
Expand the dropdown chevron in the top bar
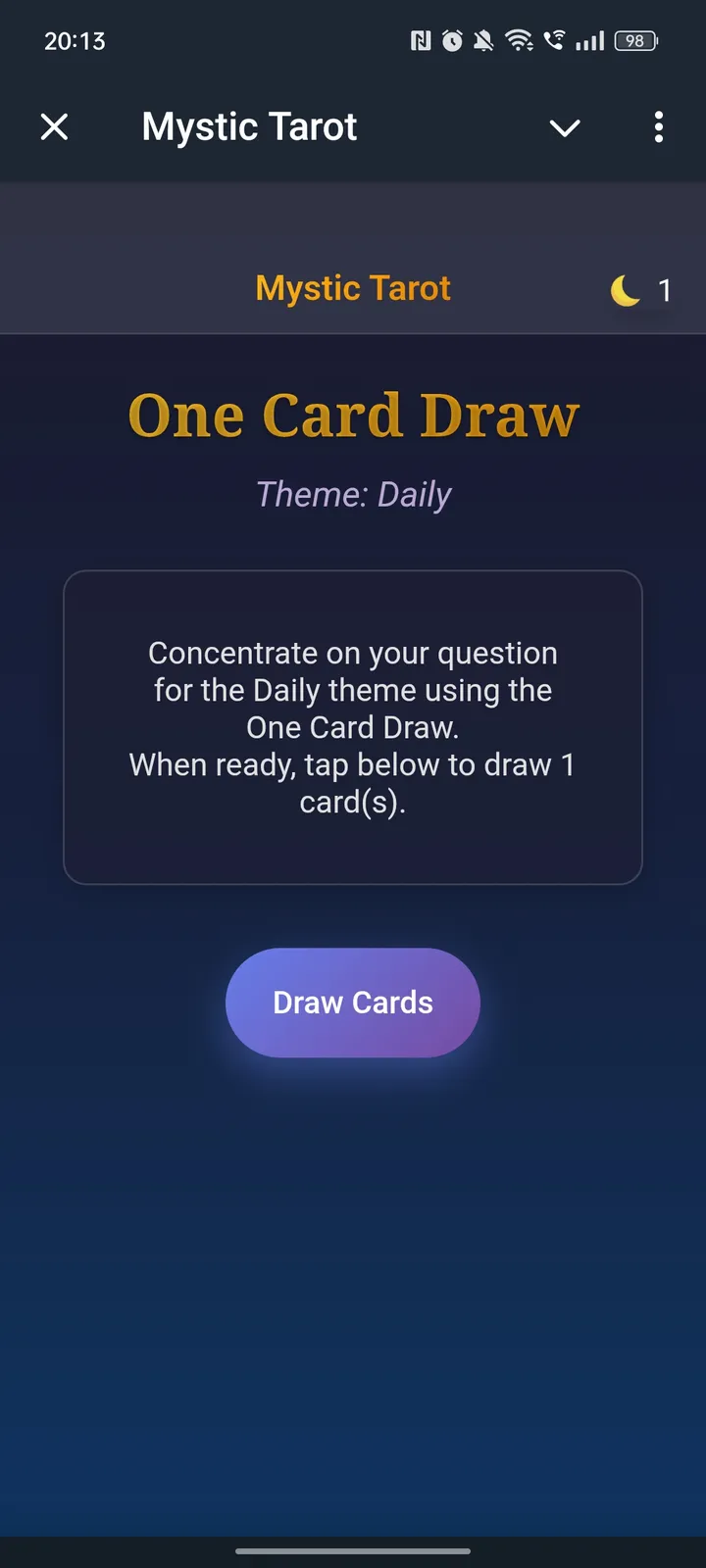pyautogui.click(x=565, y=127)
